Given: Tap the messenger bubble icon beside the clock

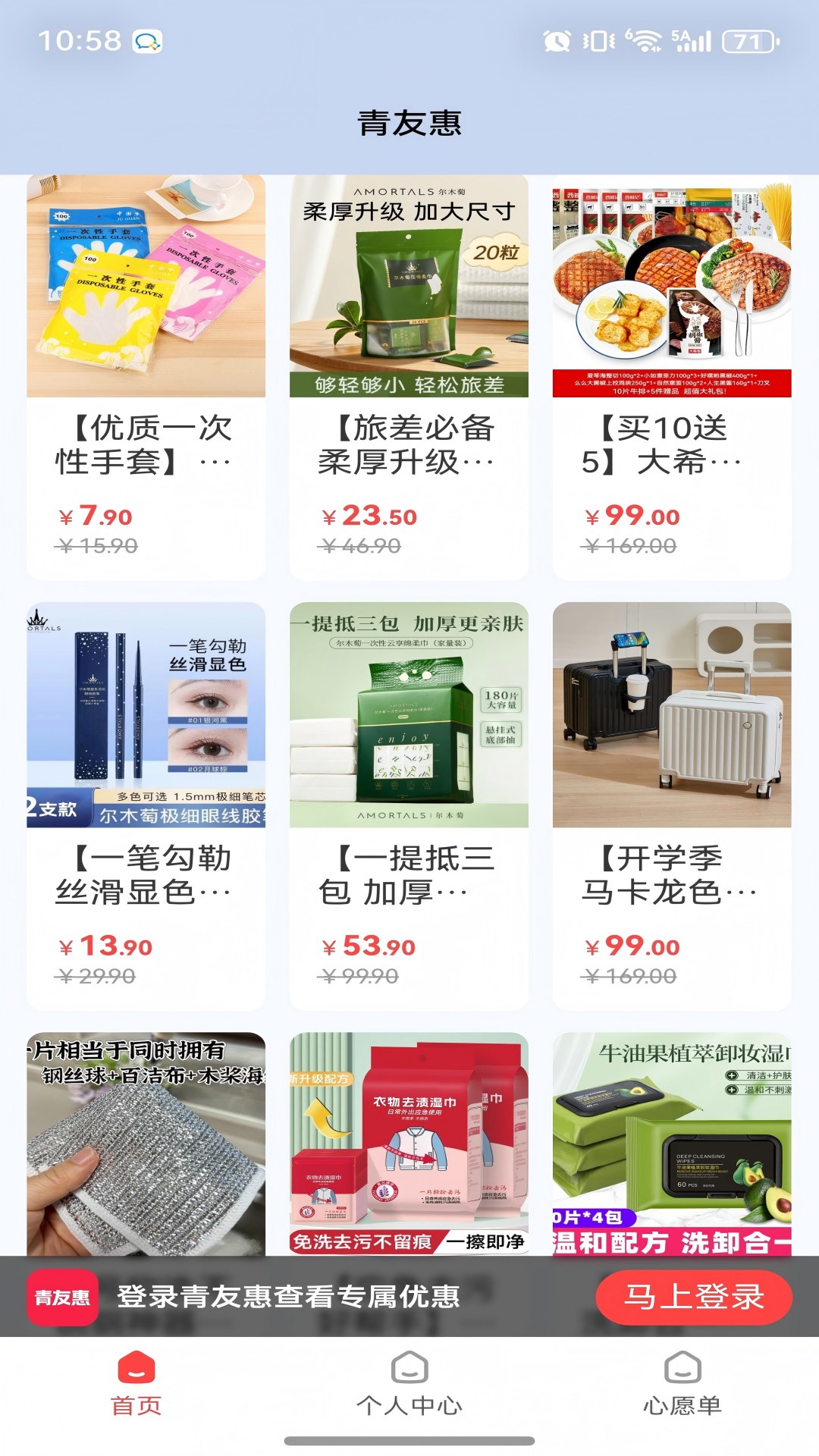Looking at the screenshot, I should [x=149, y=43].
